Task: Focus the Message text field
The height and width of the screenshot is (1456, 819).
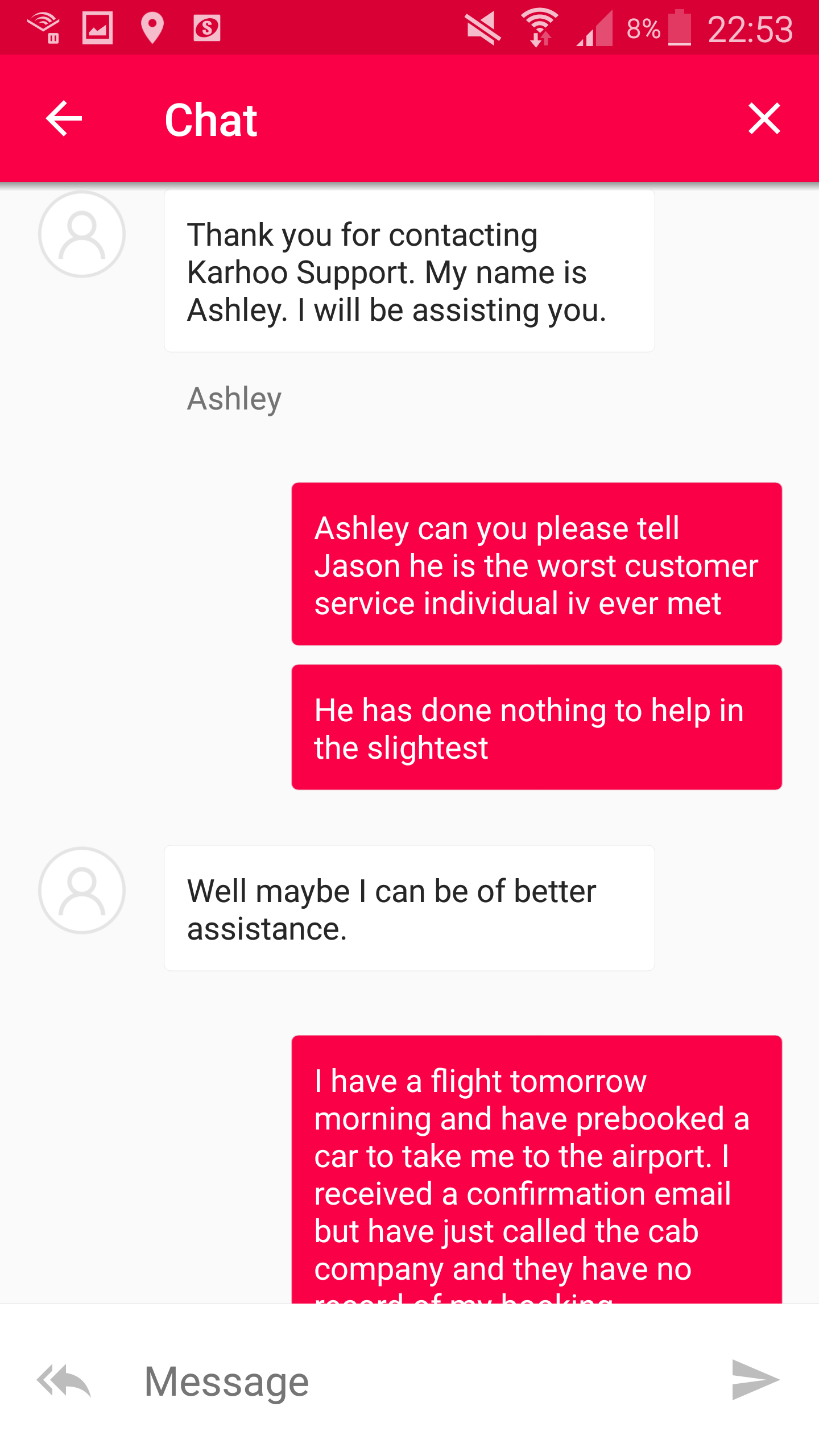Action: tap(421, 1381)
